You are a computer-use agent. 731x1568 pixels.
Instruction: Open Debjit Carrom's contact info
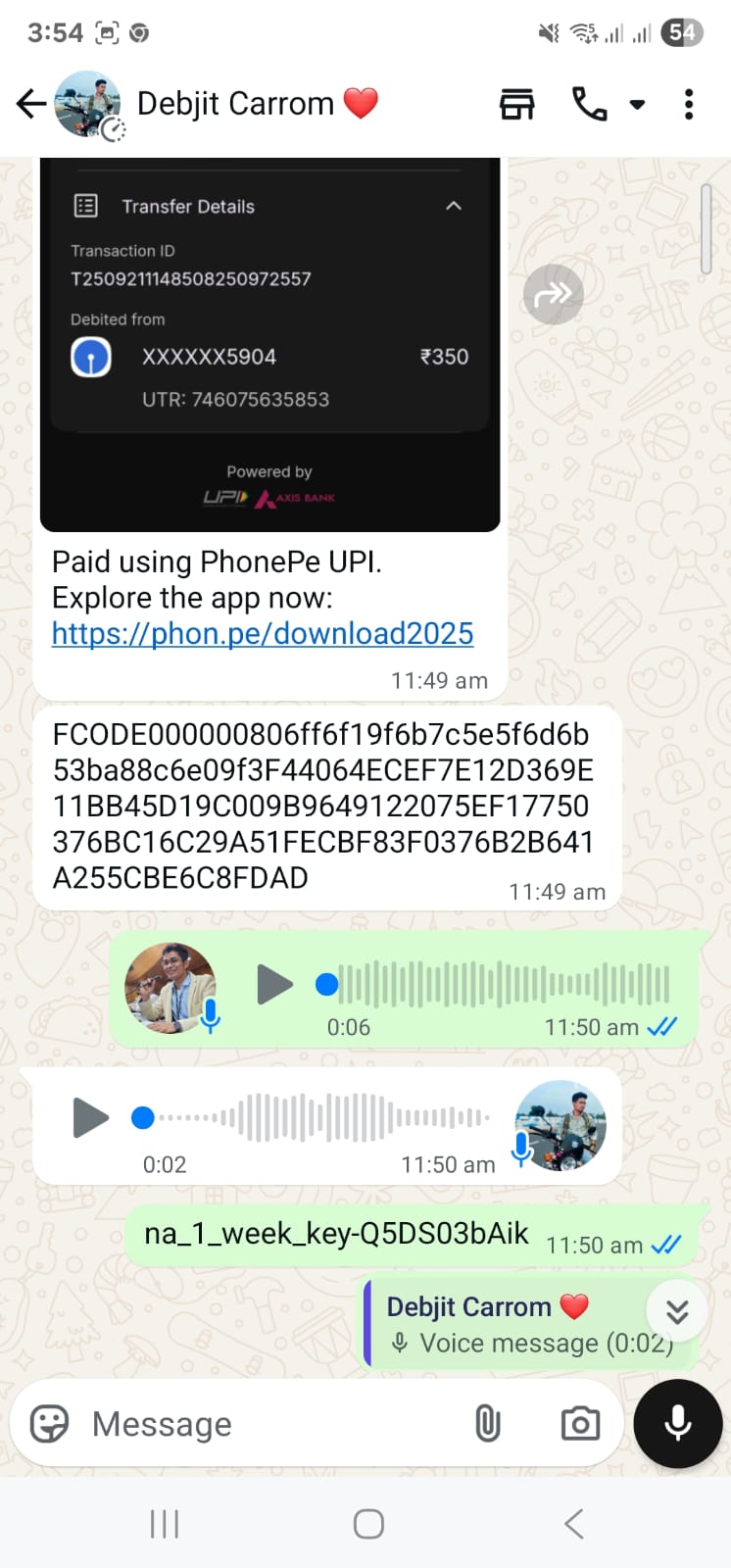(235, 104)
